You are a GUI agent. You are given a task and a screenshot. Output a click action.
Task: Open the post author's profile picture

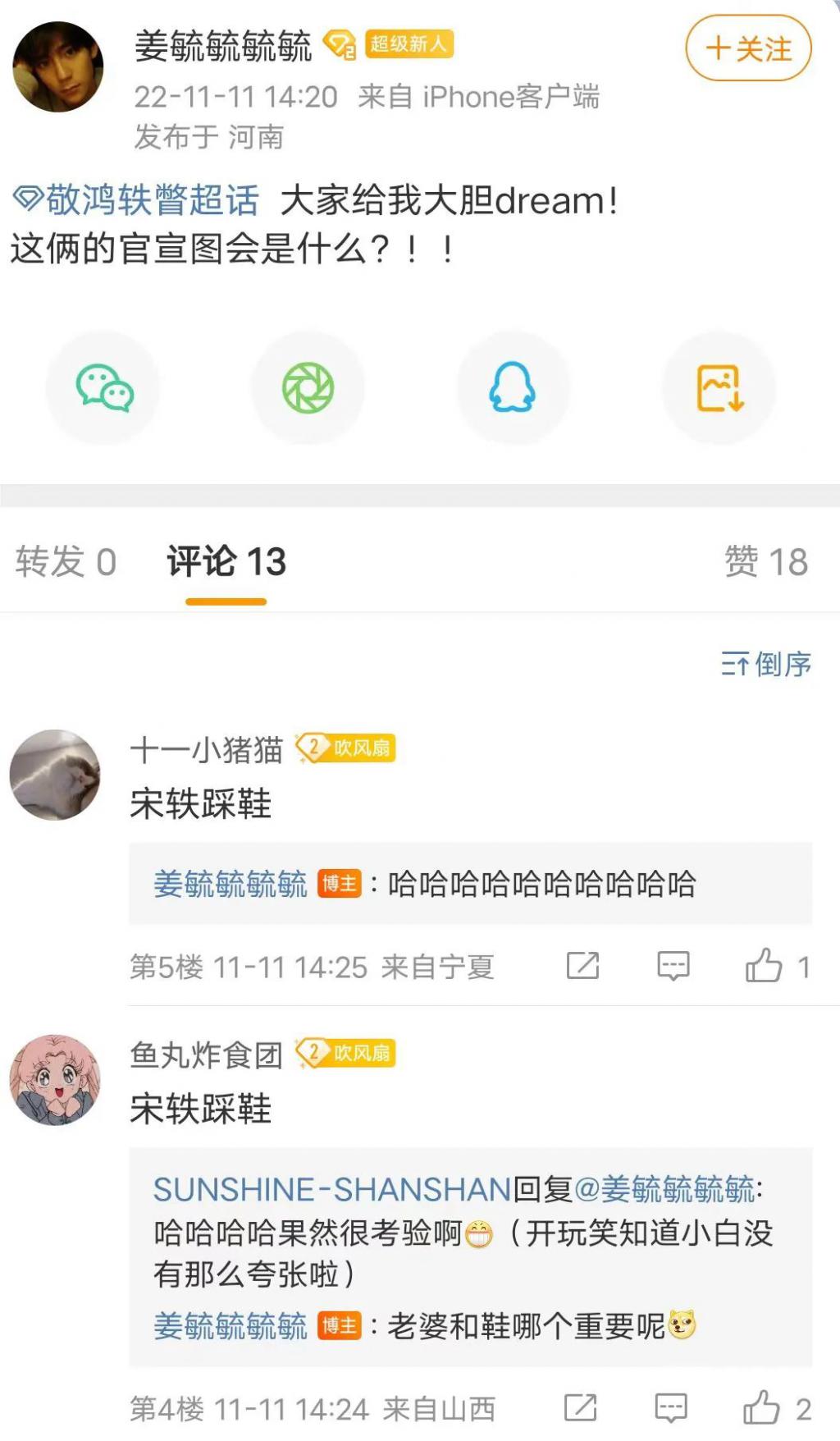(58, 67)
